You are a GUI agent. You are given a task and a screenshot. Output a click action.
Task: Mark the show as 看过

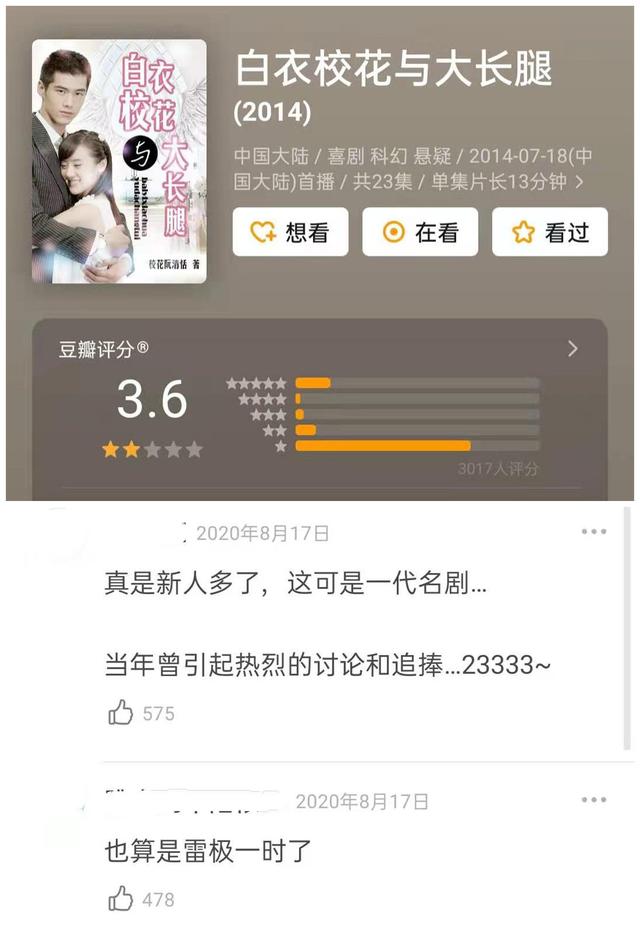coord(550,233)
